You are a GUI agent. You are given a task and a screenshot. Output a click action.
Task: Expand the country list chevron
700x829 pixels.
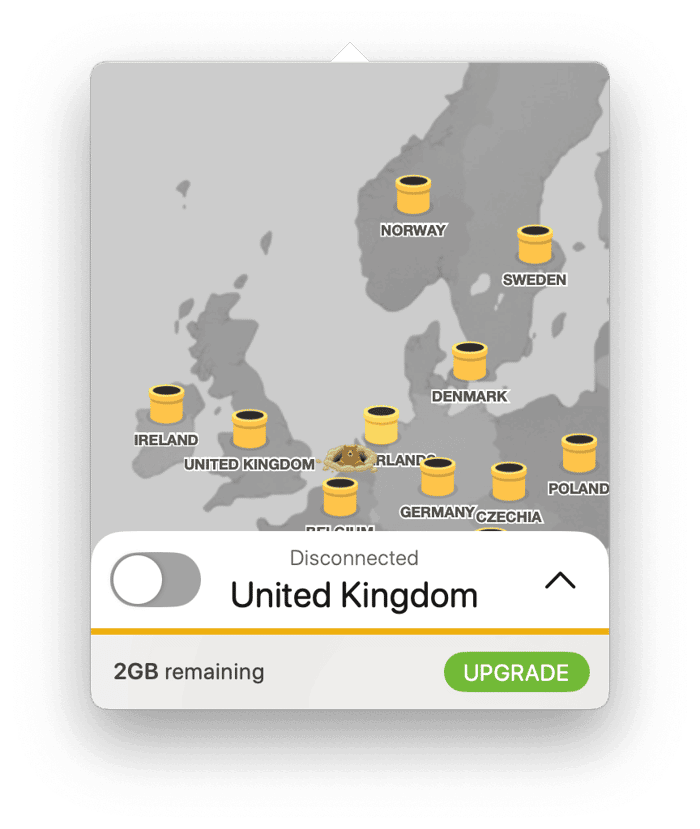(560, 580)
